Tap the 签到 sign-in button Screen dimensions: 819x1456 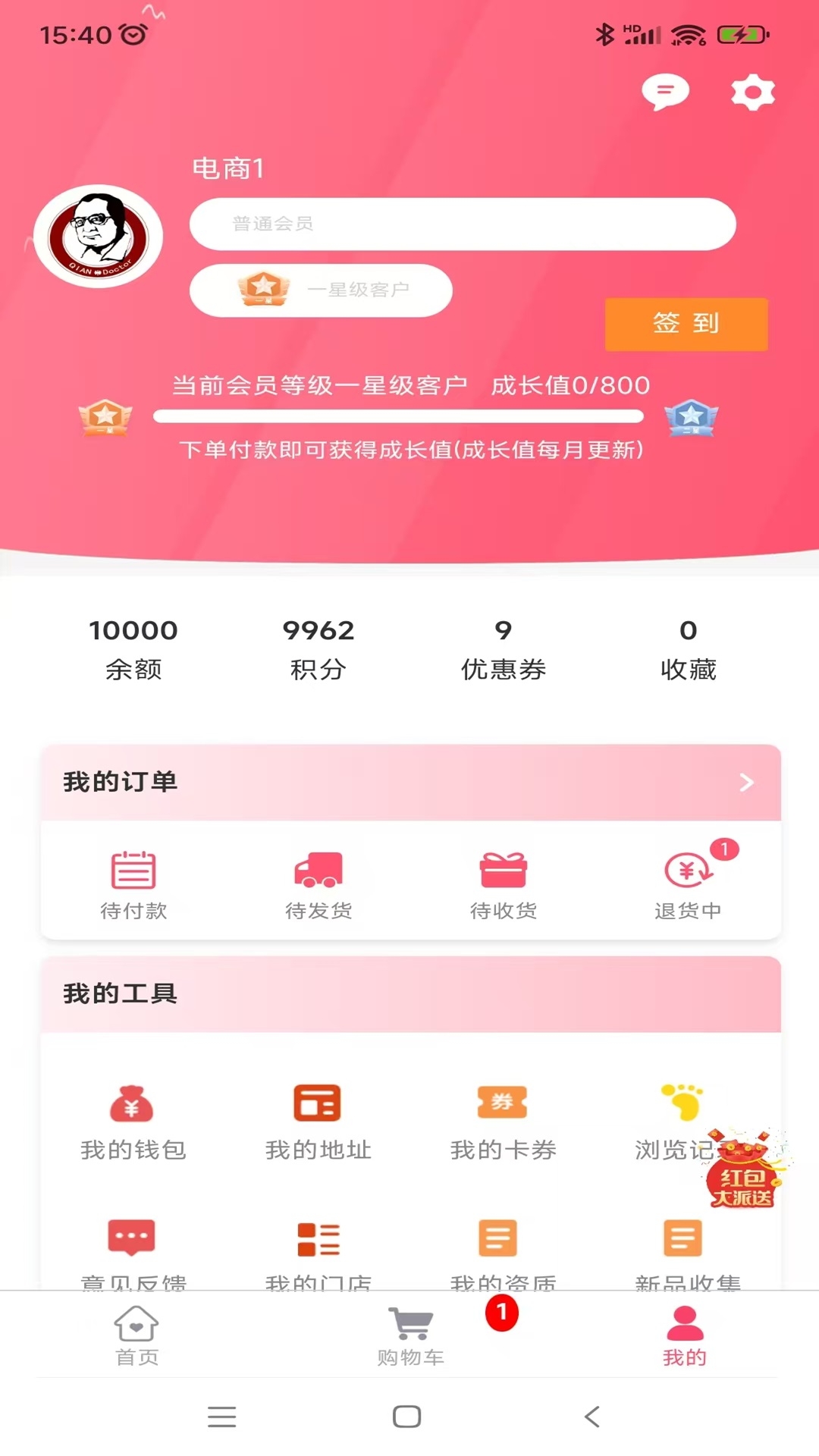pos(686,324)
